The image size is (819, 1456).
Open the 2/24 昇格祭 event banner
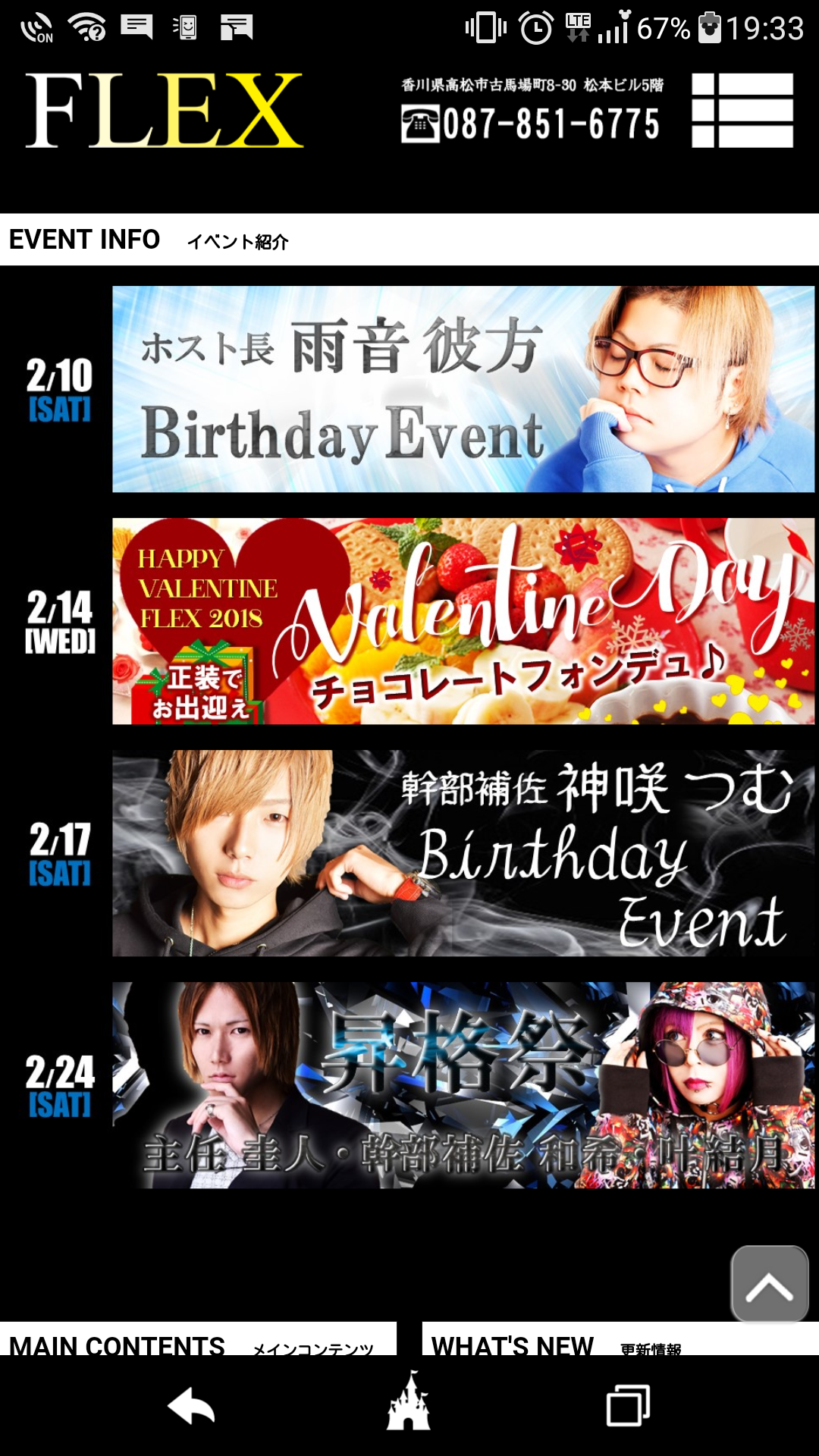(x=463, y=1085)
